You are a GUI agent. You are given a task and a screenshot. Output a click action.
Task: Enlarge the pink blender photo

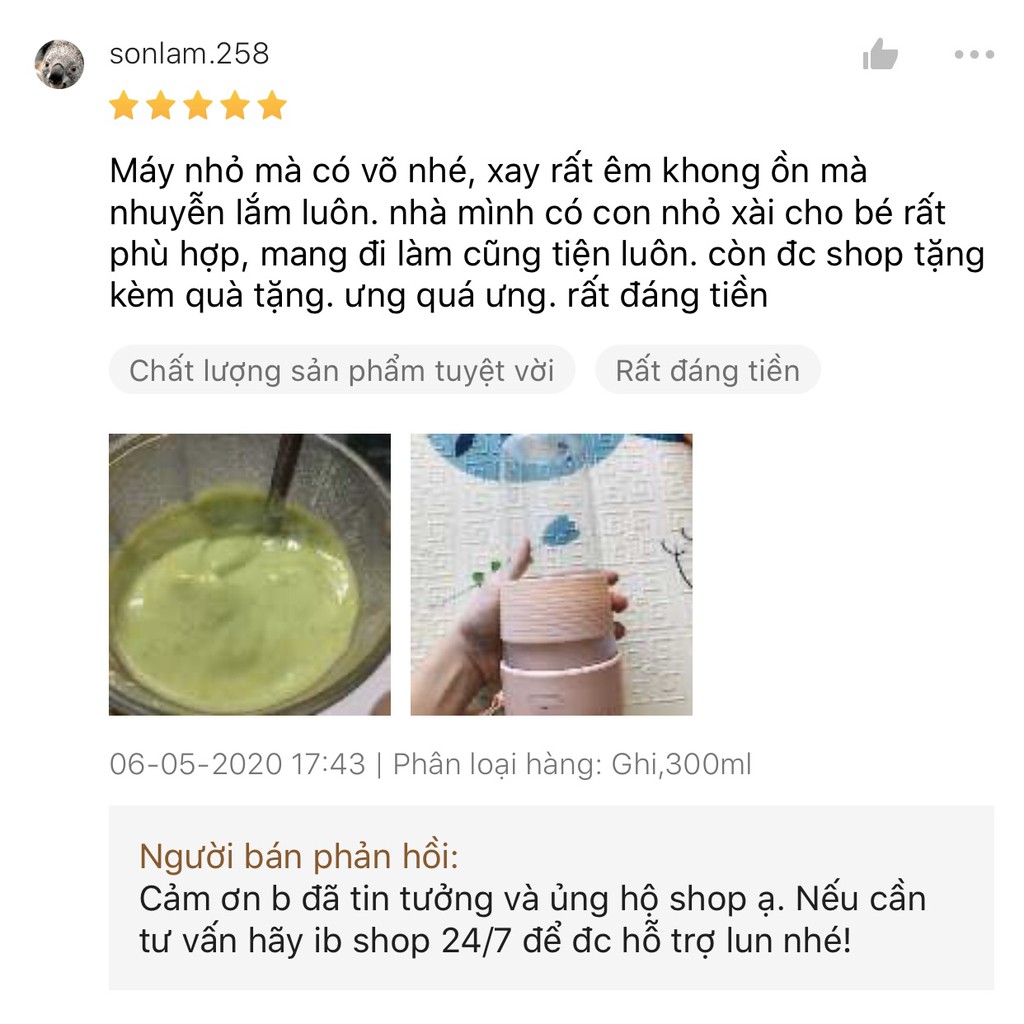pos(551,574)
